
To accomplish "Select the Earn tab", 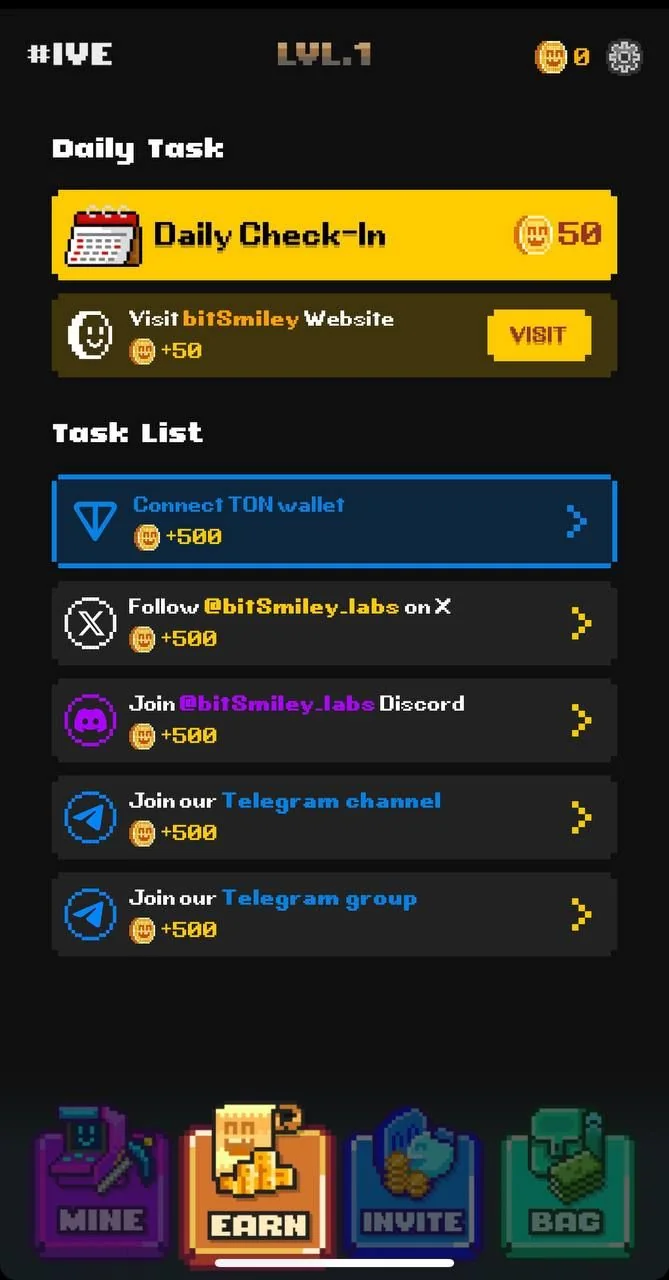I will 256,1182.
